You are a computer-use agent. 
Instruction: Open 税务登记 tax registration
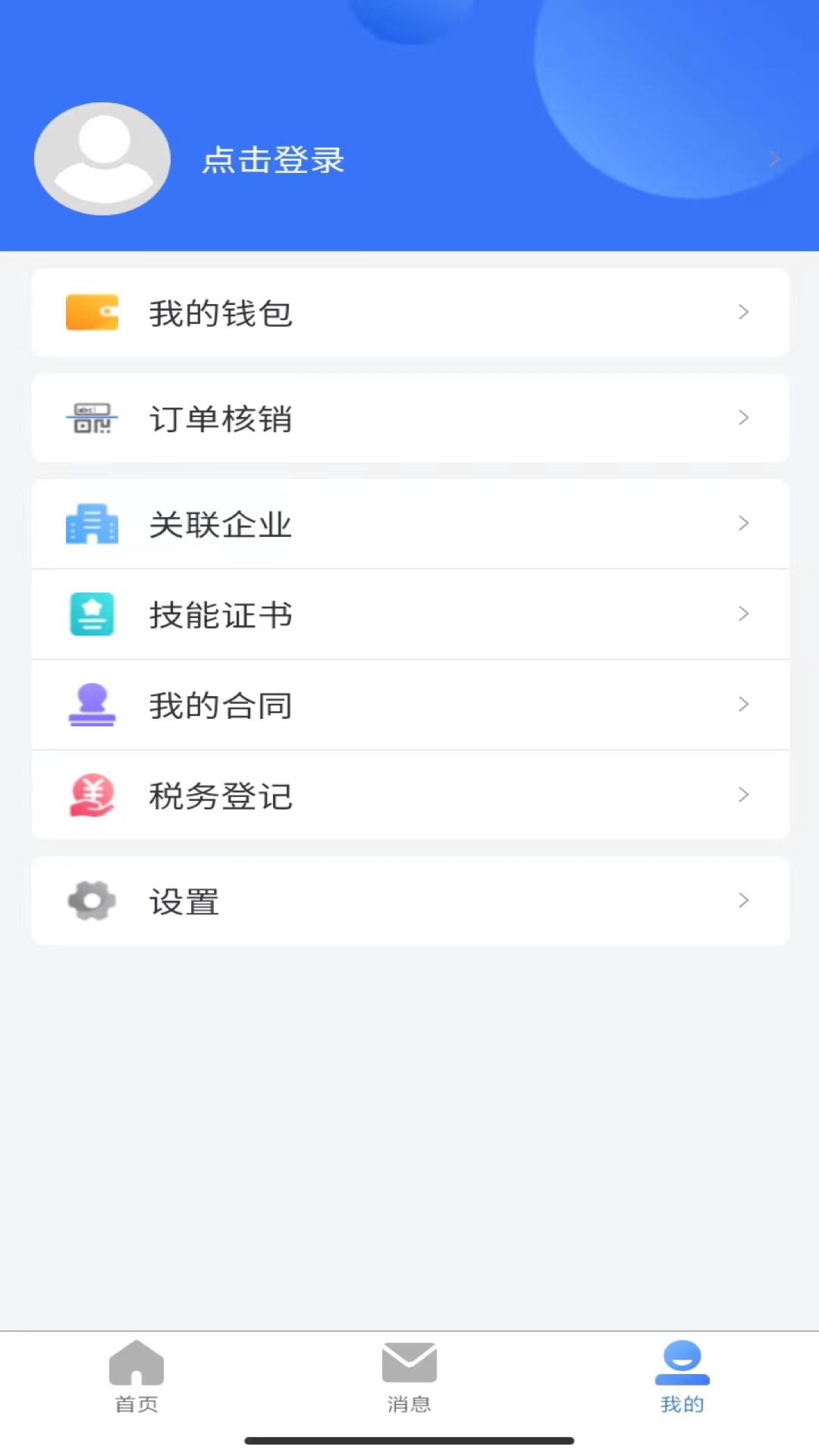click(410, 795)
